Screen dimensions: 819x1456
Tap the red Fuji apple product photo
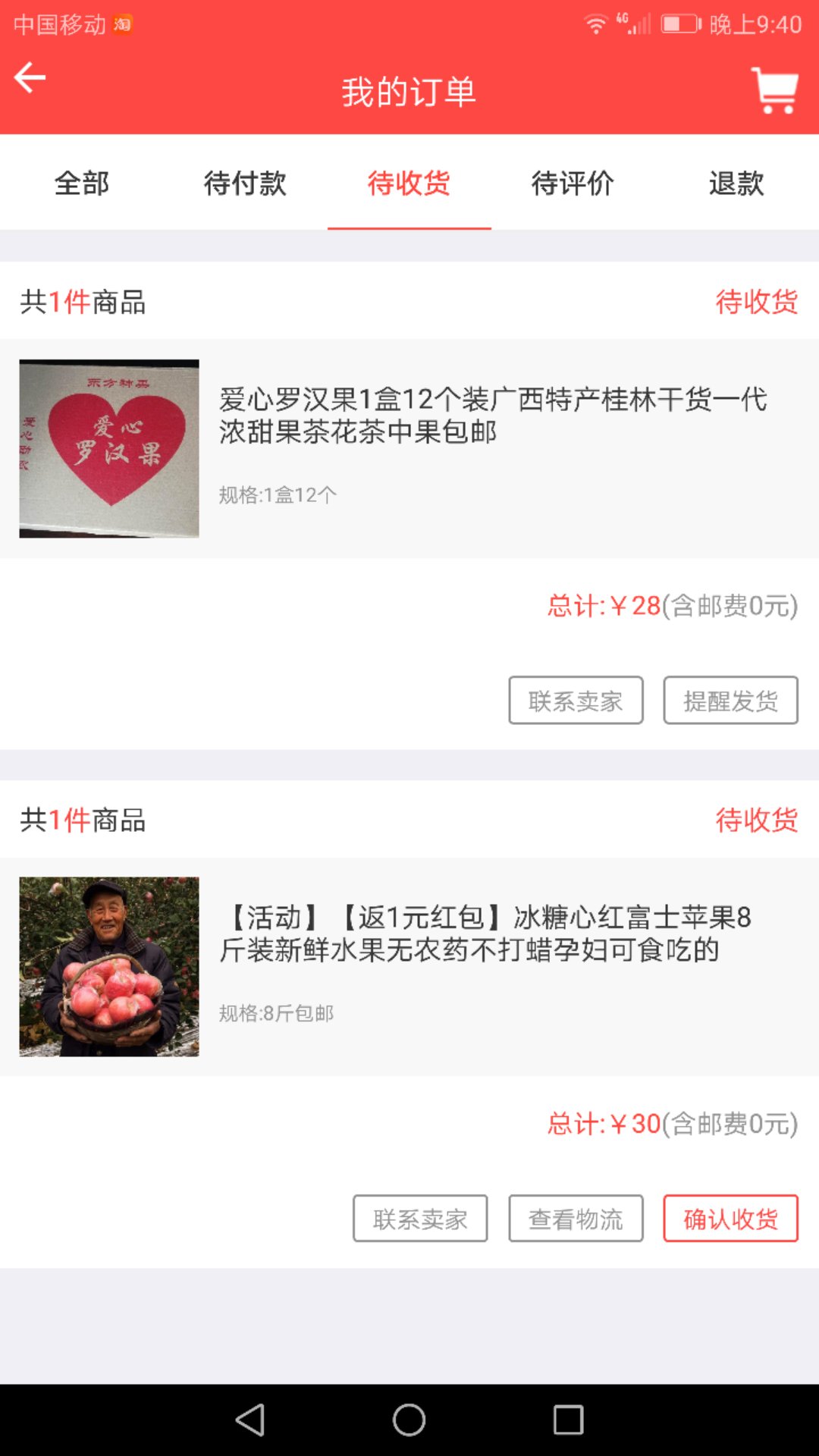110,965
